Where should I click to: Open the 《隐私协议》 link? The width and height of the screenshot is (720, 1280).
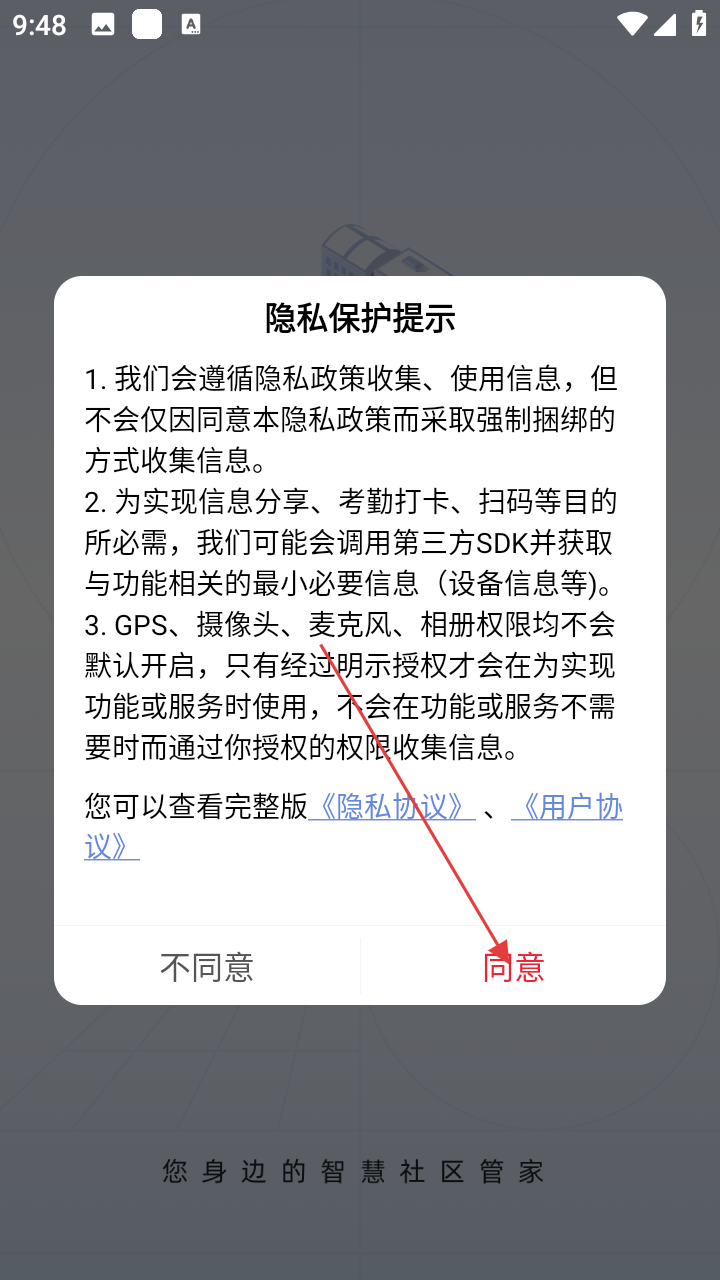point(392,806)
